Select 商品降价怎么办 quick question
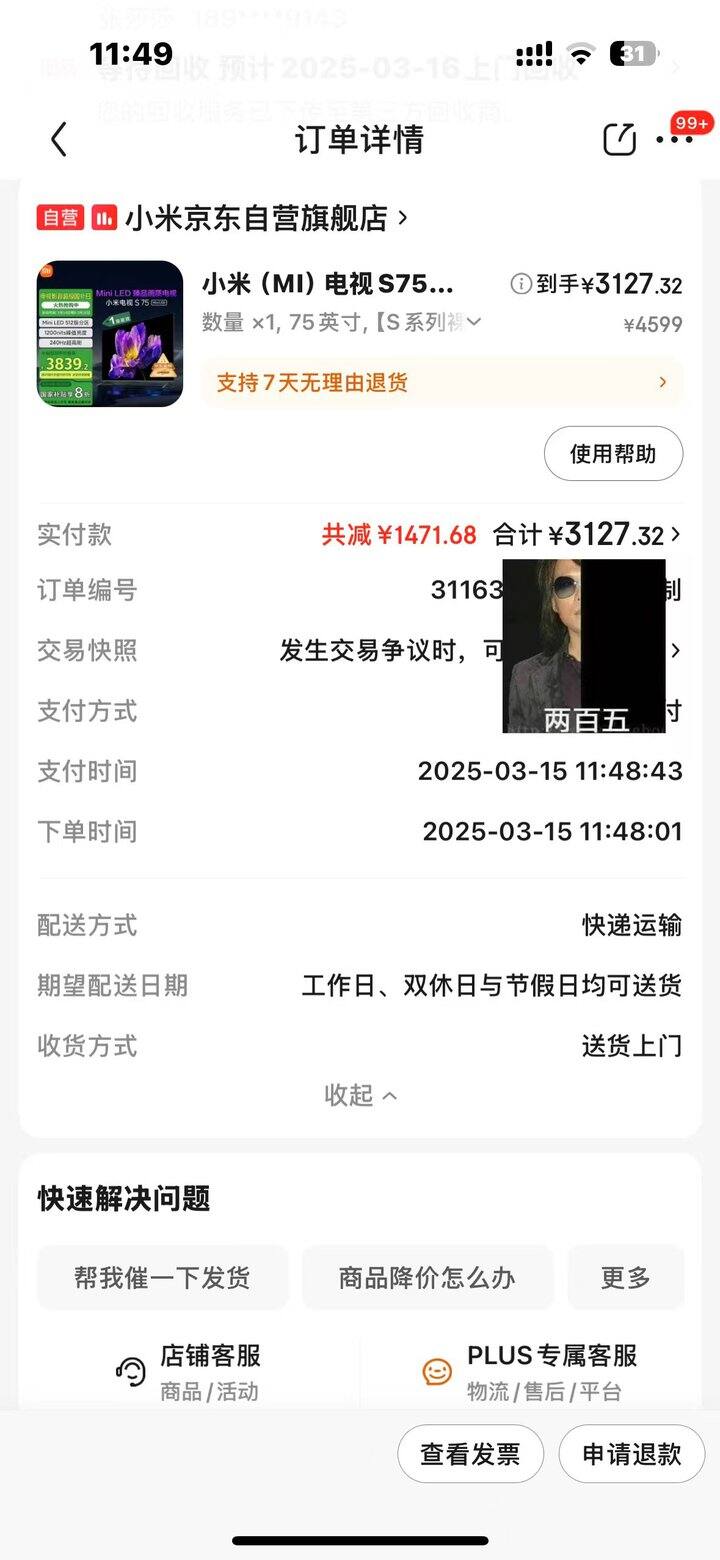The image size is (720, 1560). pyautogui.click(x=427, y=1277)
